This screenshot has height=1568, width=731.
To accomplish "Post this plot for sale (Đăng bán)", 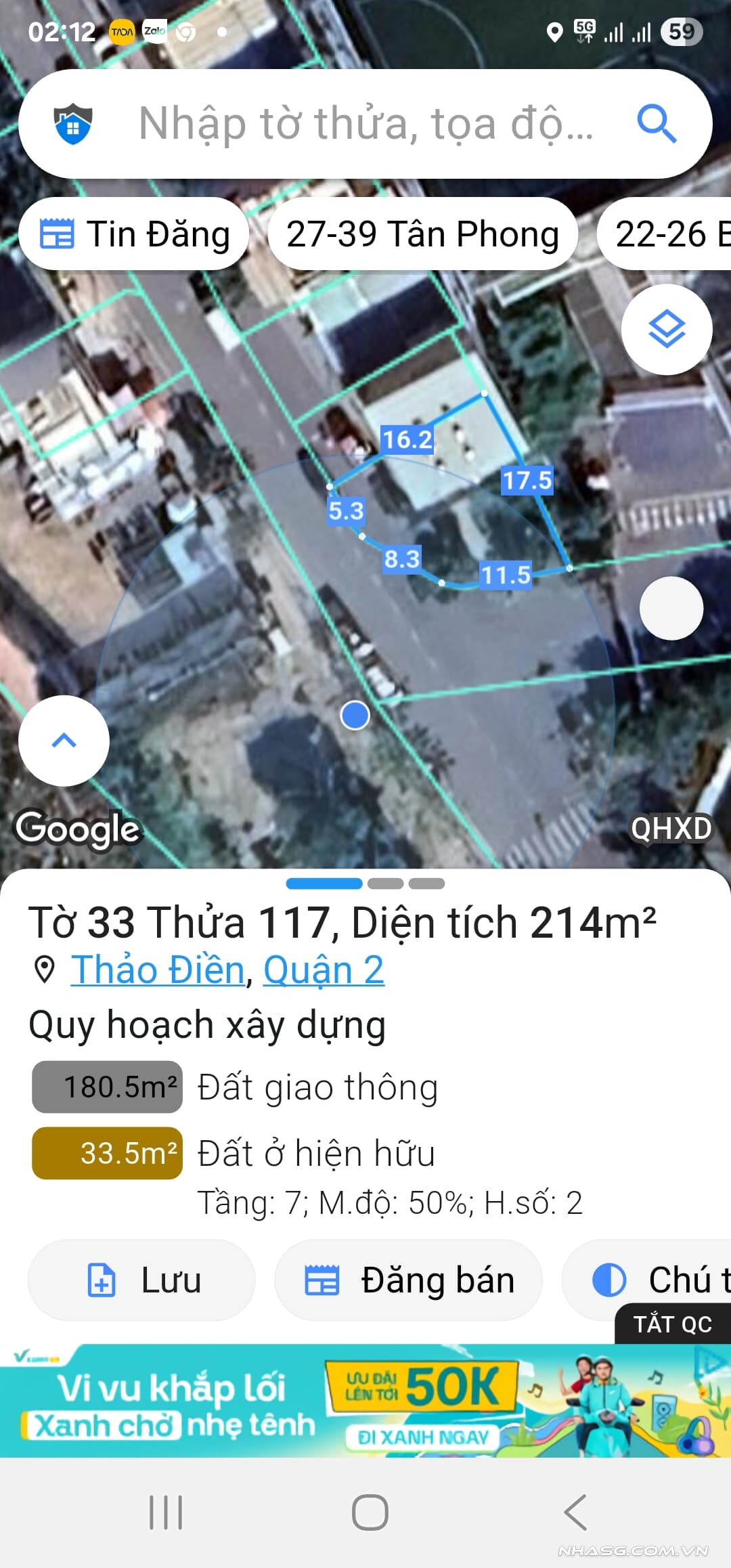I will pos(408,1280).
